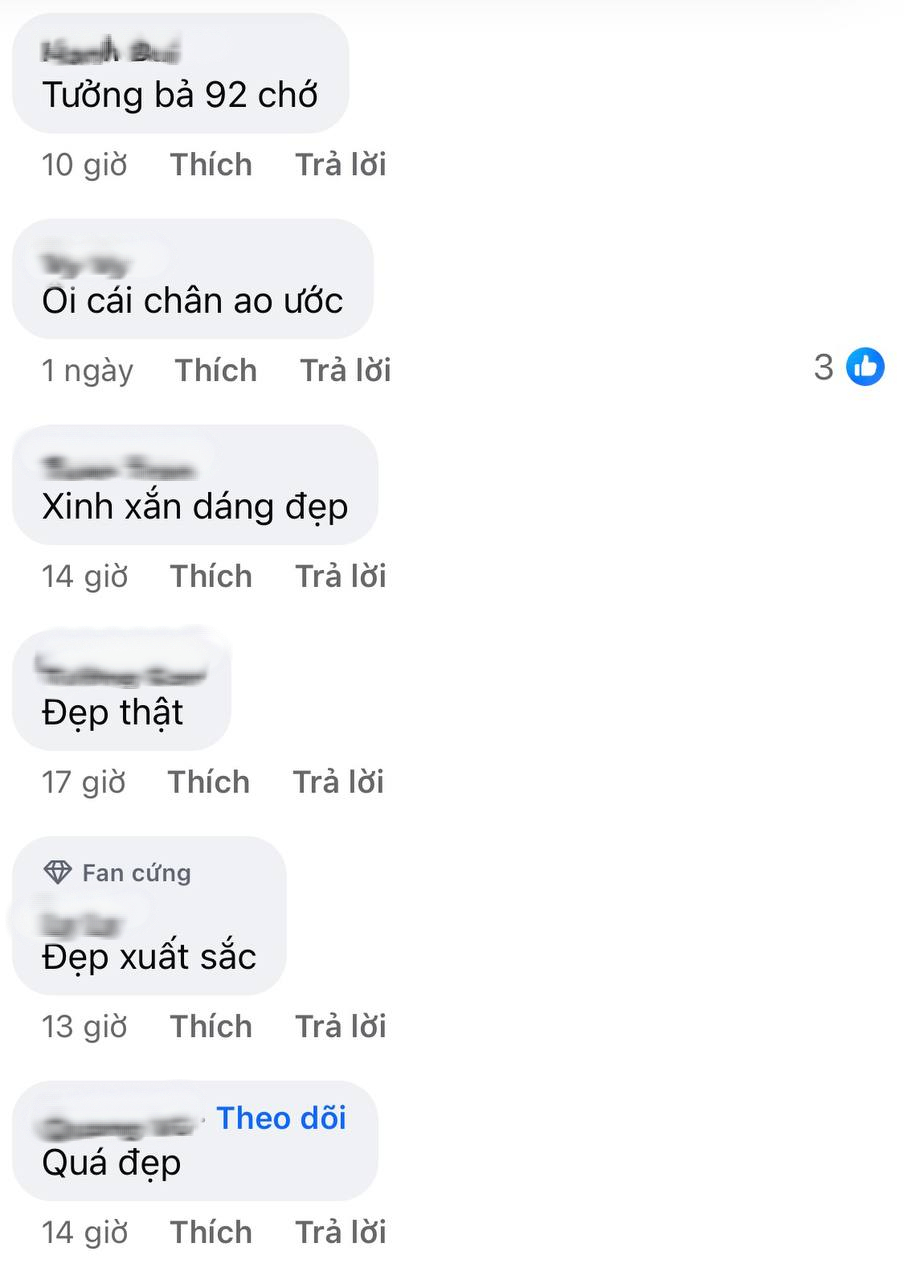The height and width of the screenshot is (1280, 904).
Task: Like the comment 'Đẹp xuất sắc'
Action: point(210,1027)
